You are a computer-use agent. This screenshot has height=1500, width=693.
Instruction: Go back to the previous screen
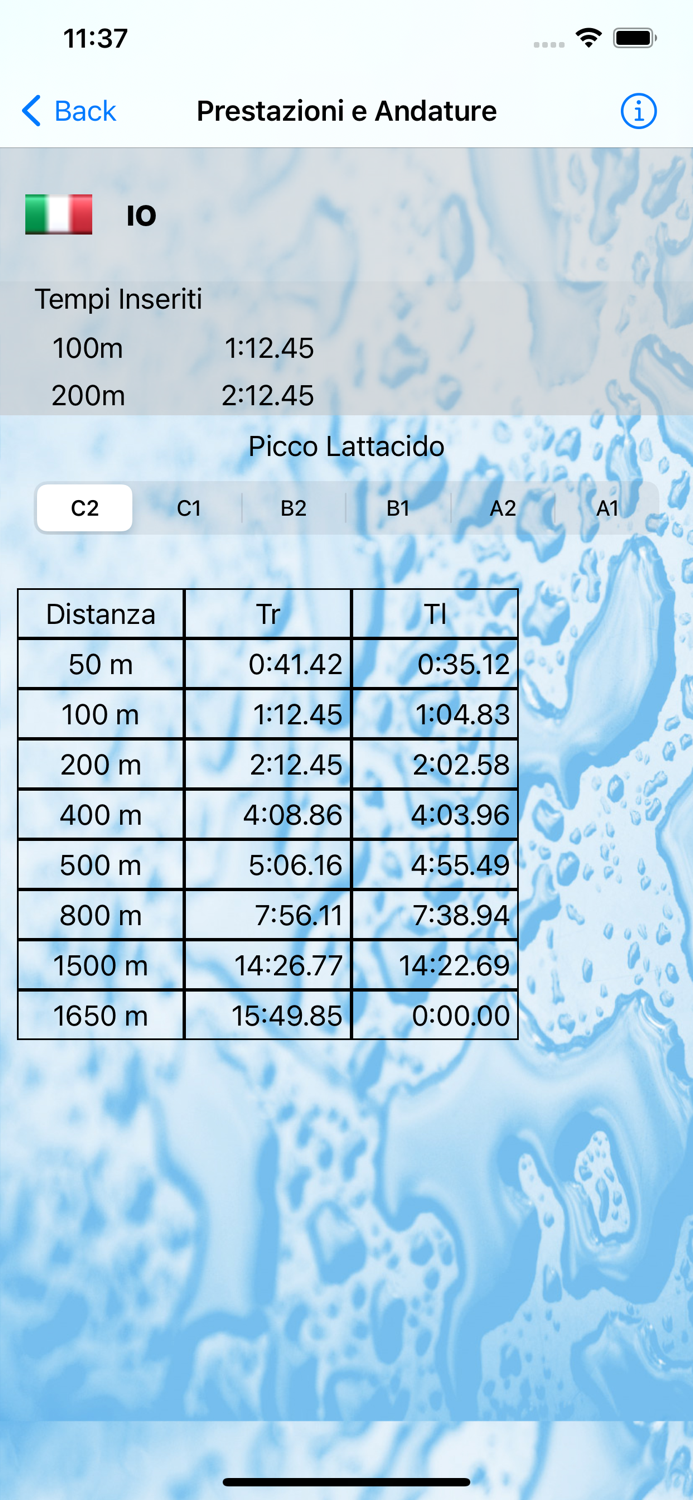tap(69, 111)
